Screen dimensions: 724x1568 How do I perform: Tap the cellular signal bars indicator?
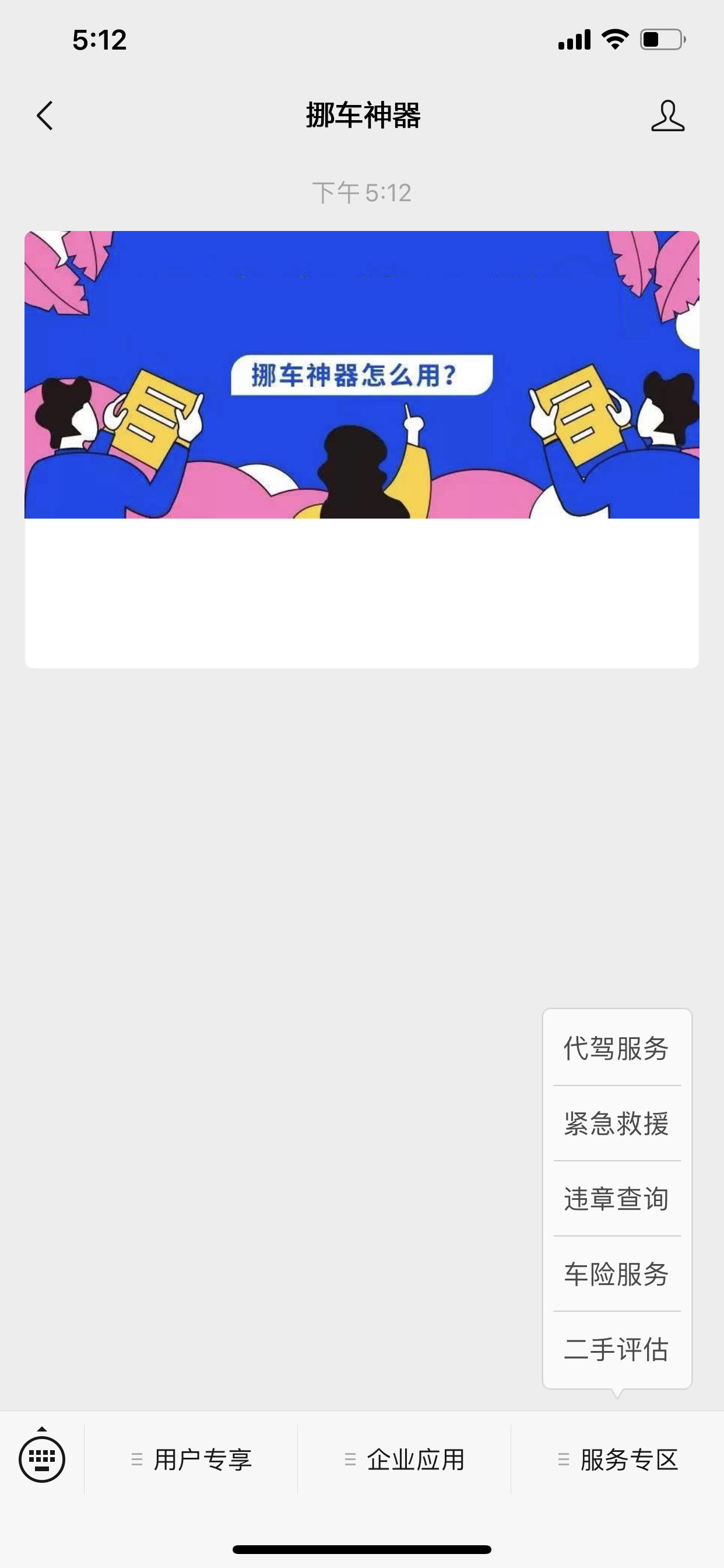tap(574, 39)
